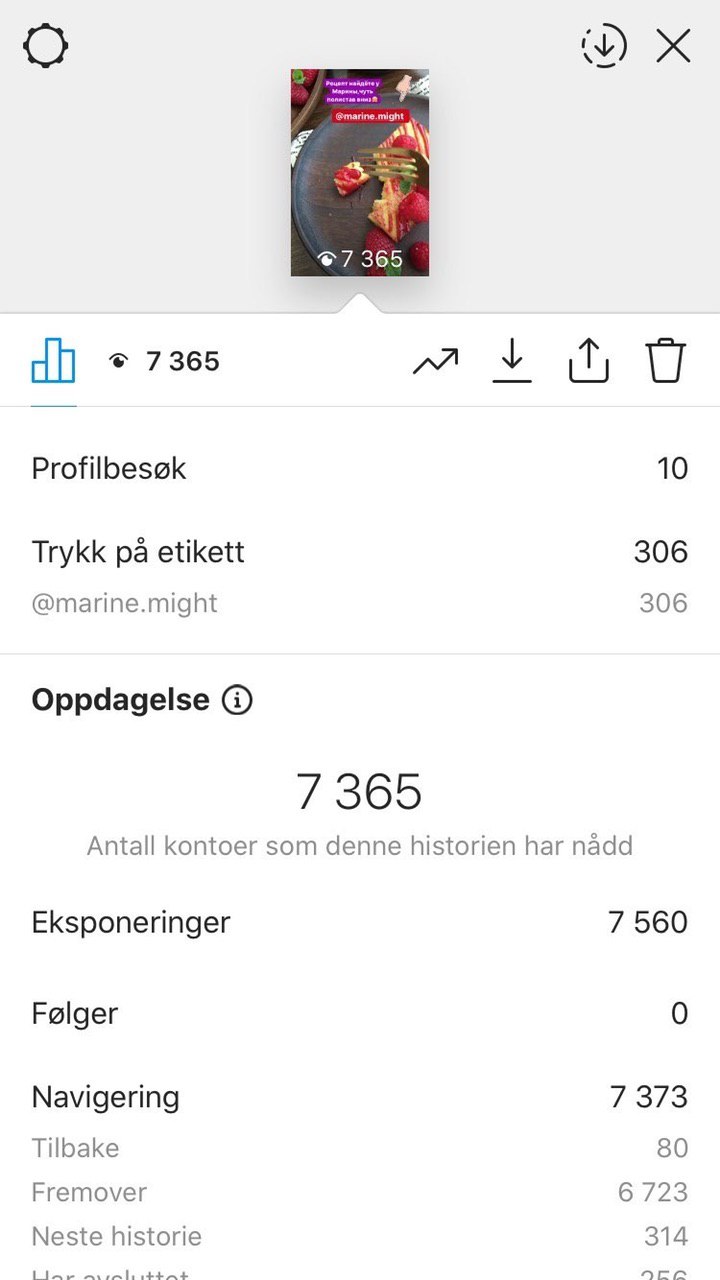This screenshot has height=1280, width=720.
Task: Save the story with the circled download icon
Action: point(604,46)
